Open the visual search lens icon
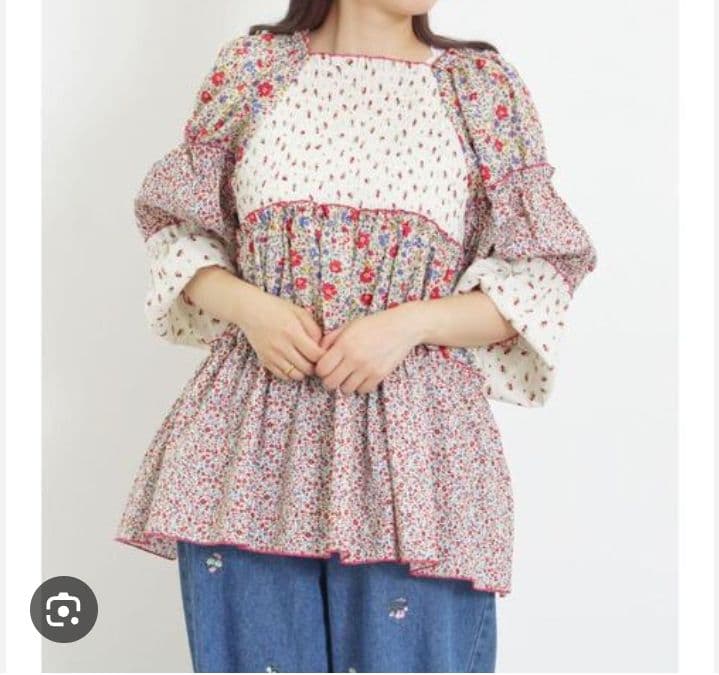This screenshot has width=719, height=675. point(64,609)
